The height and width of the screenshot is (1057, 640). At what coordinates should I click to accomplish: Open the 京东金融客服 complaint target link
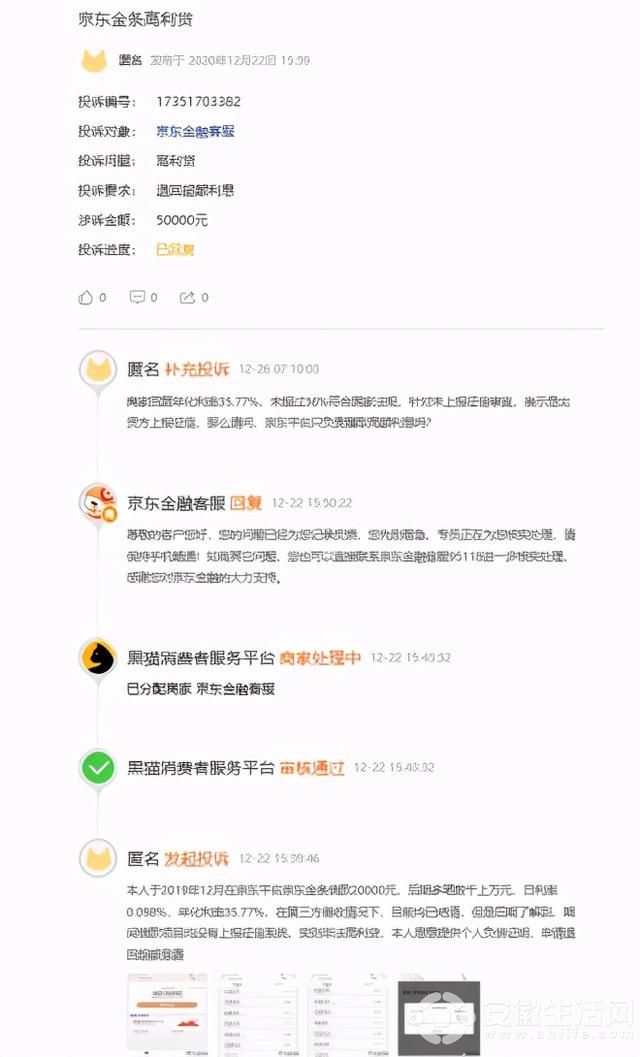tap(196, 131)
